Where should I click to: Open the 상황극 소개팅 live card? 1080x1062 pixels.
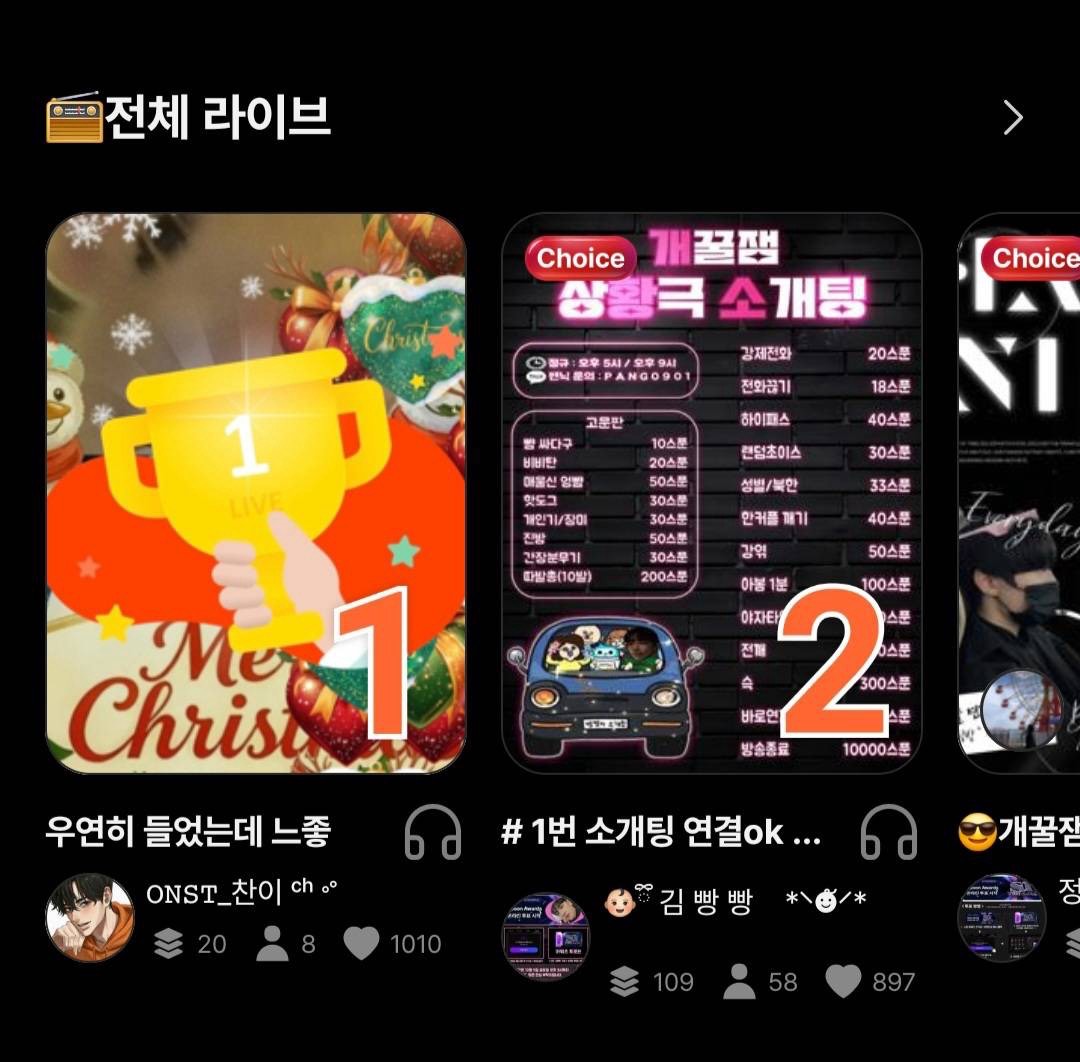point(711,492)
